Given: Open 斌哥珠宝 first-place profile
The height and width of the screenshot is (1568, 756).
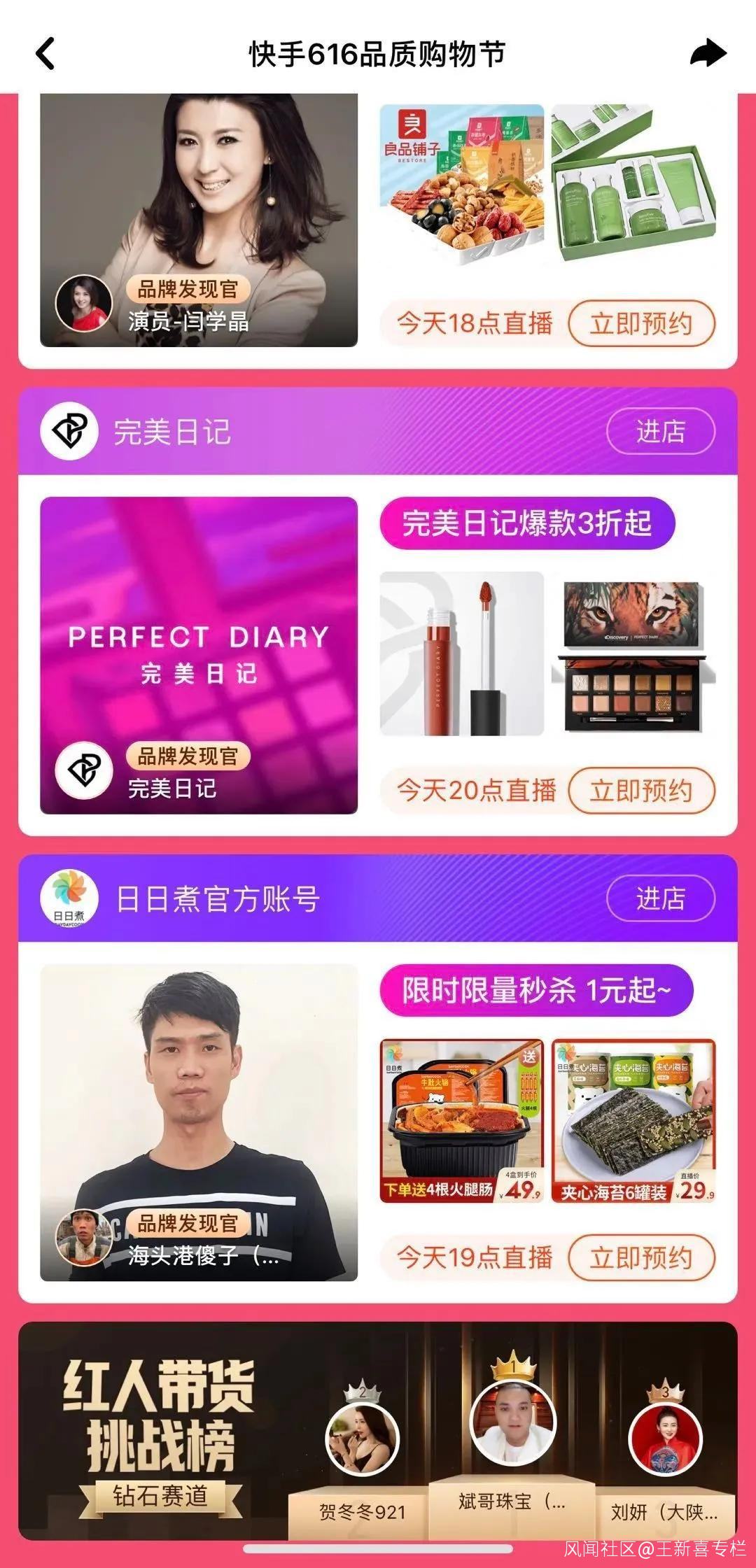Looking at the screenshot, I should (x=512, y=1424).
